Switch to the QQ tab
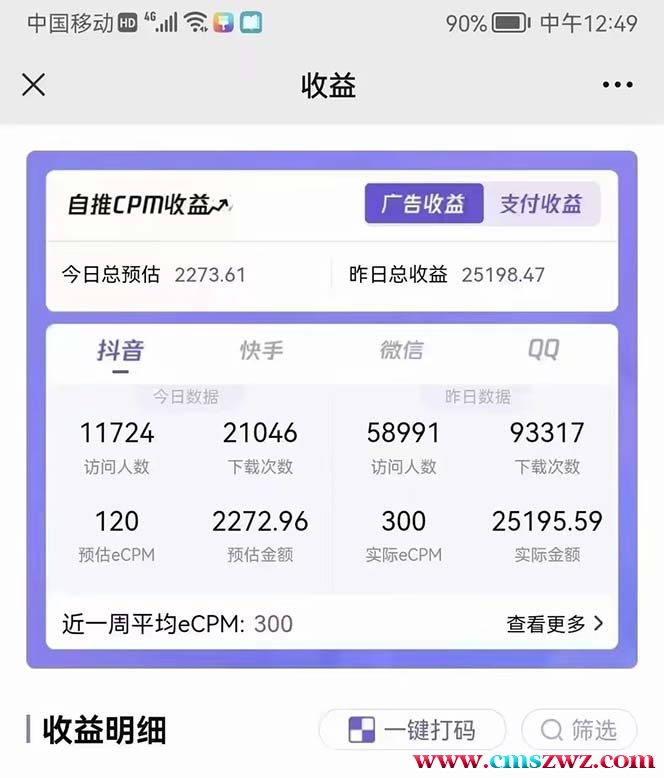Viewport: 664px width, 778px height. 543,350
